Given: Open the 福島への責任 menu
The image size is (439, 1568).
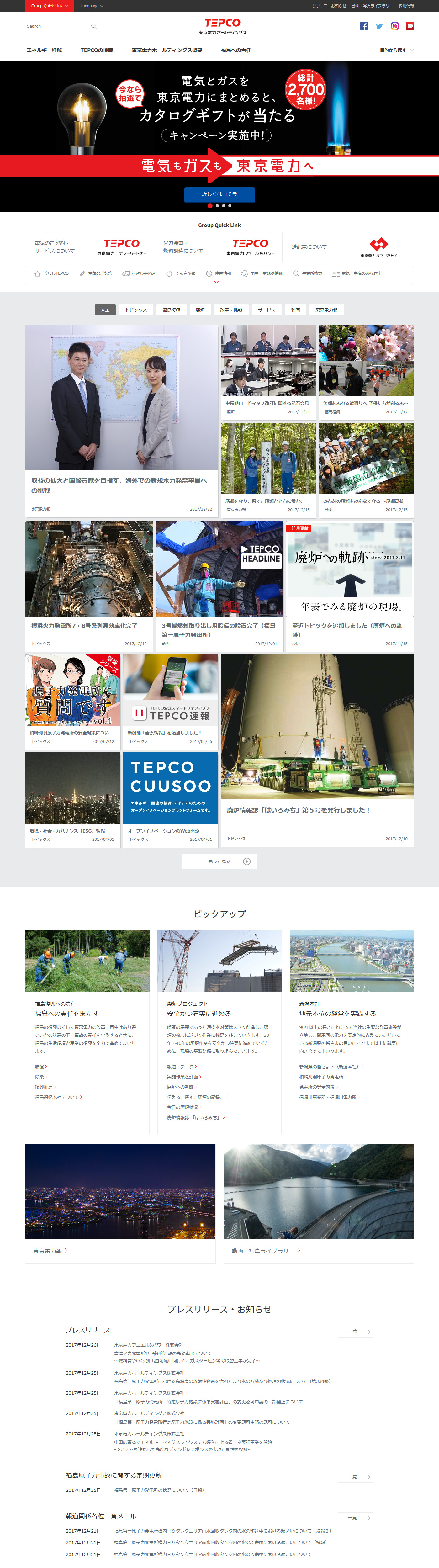Looking at the screenshot, I should [235, 50].
